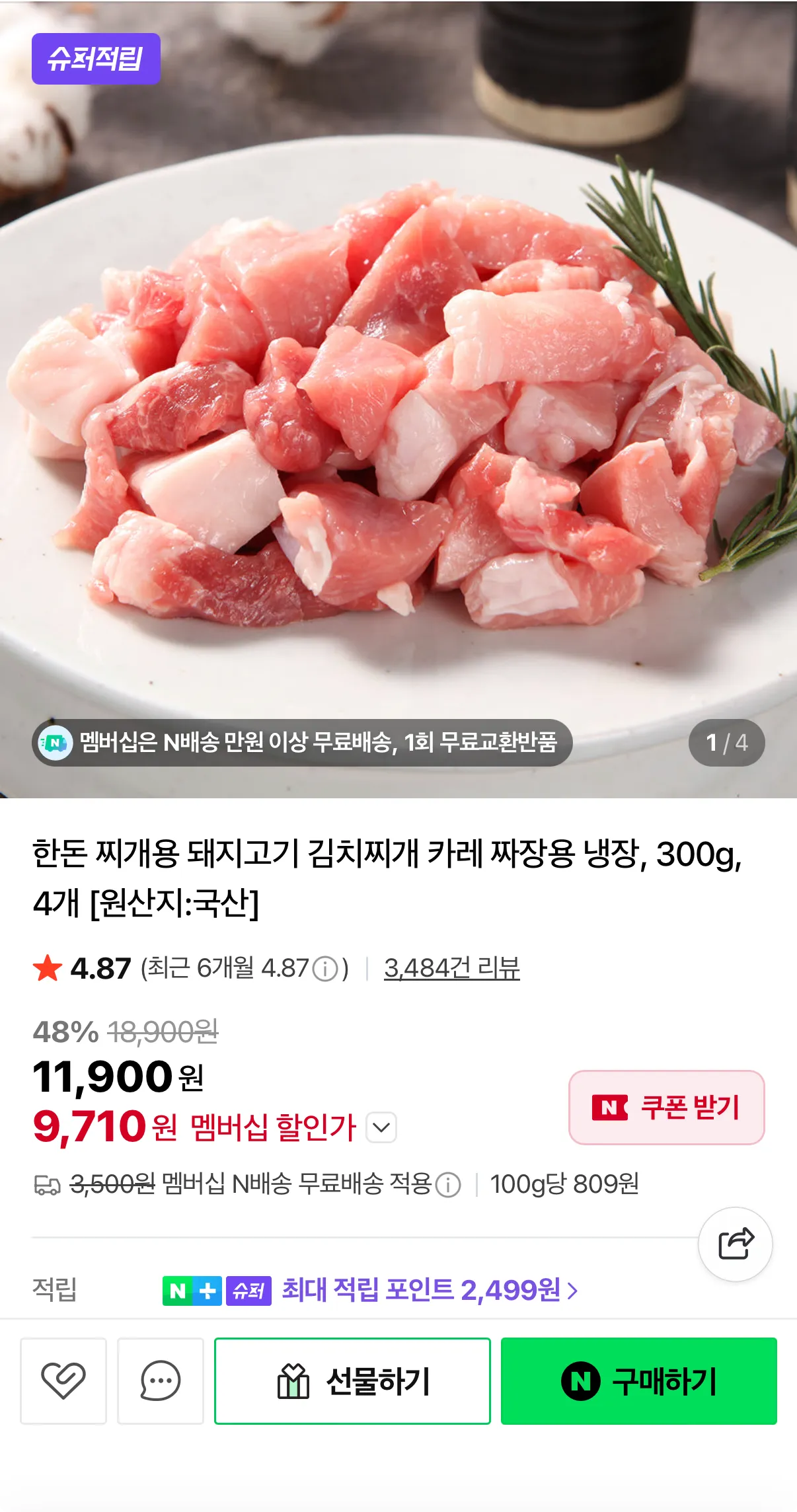
Task: Share this product page
Action: (735, 1244)
